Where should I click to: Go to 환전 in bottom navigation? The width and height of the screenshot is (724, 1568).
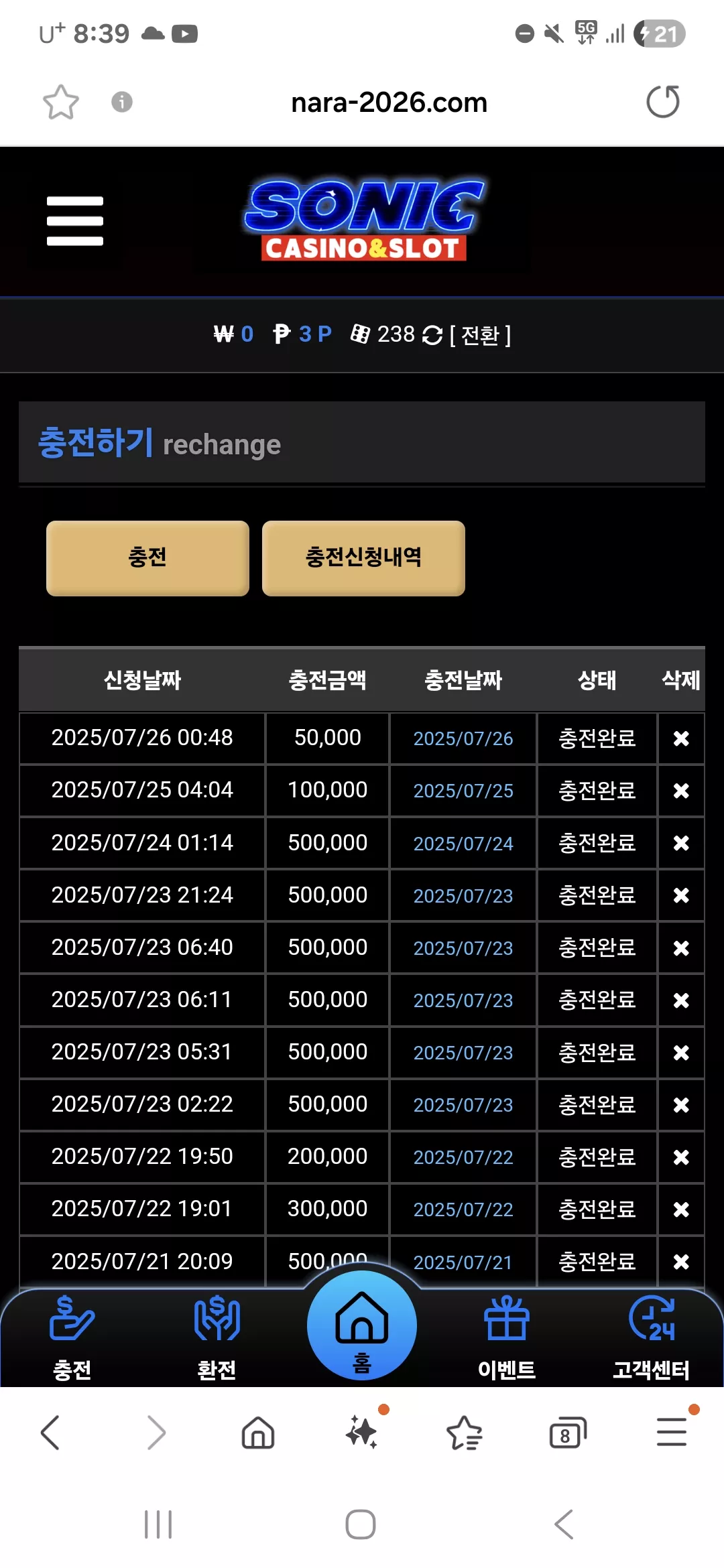point(217,1337)
